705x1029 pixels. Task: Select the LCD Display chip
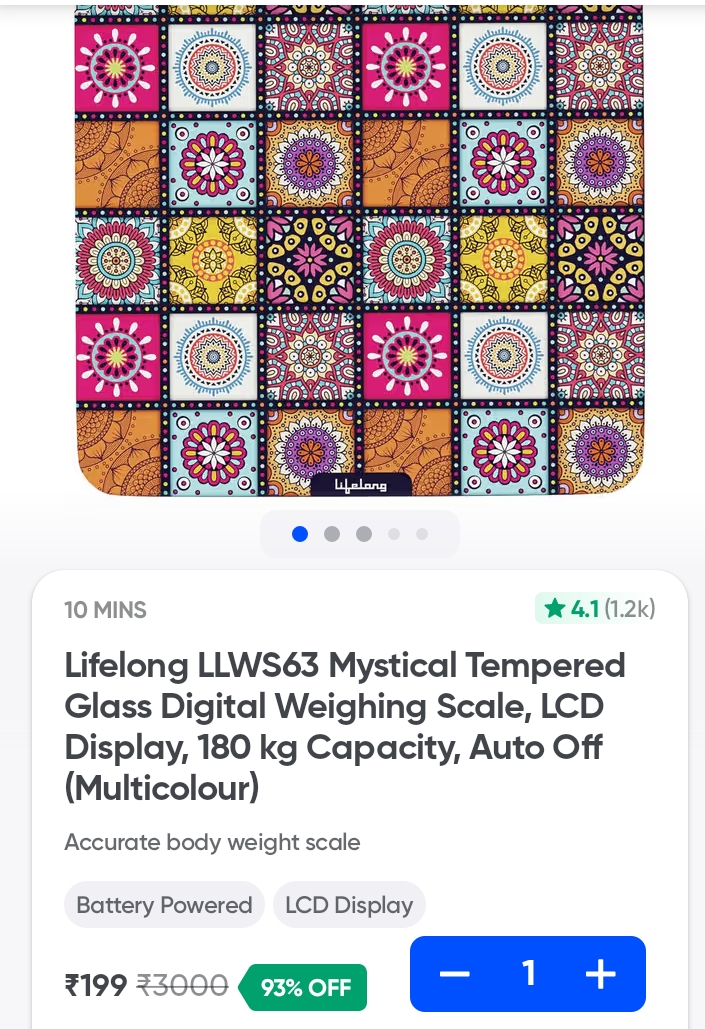tap(349, 905)
